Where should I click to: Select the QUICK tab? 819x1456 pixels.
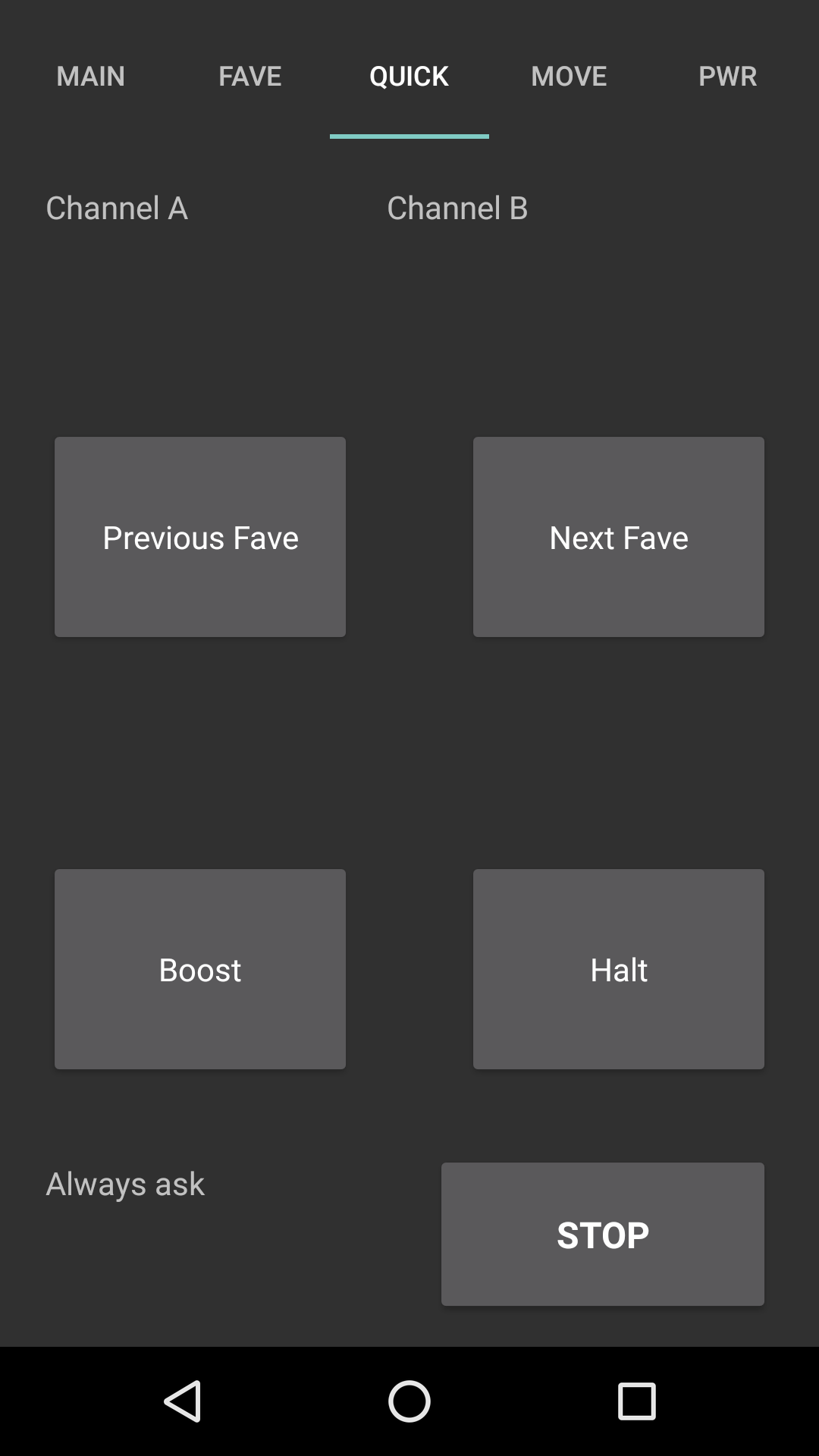point(409,76)
